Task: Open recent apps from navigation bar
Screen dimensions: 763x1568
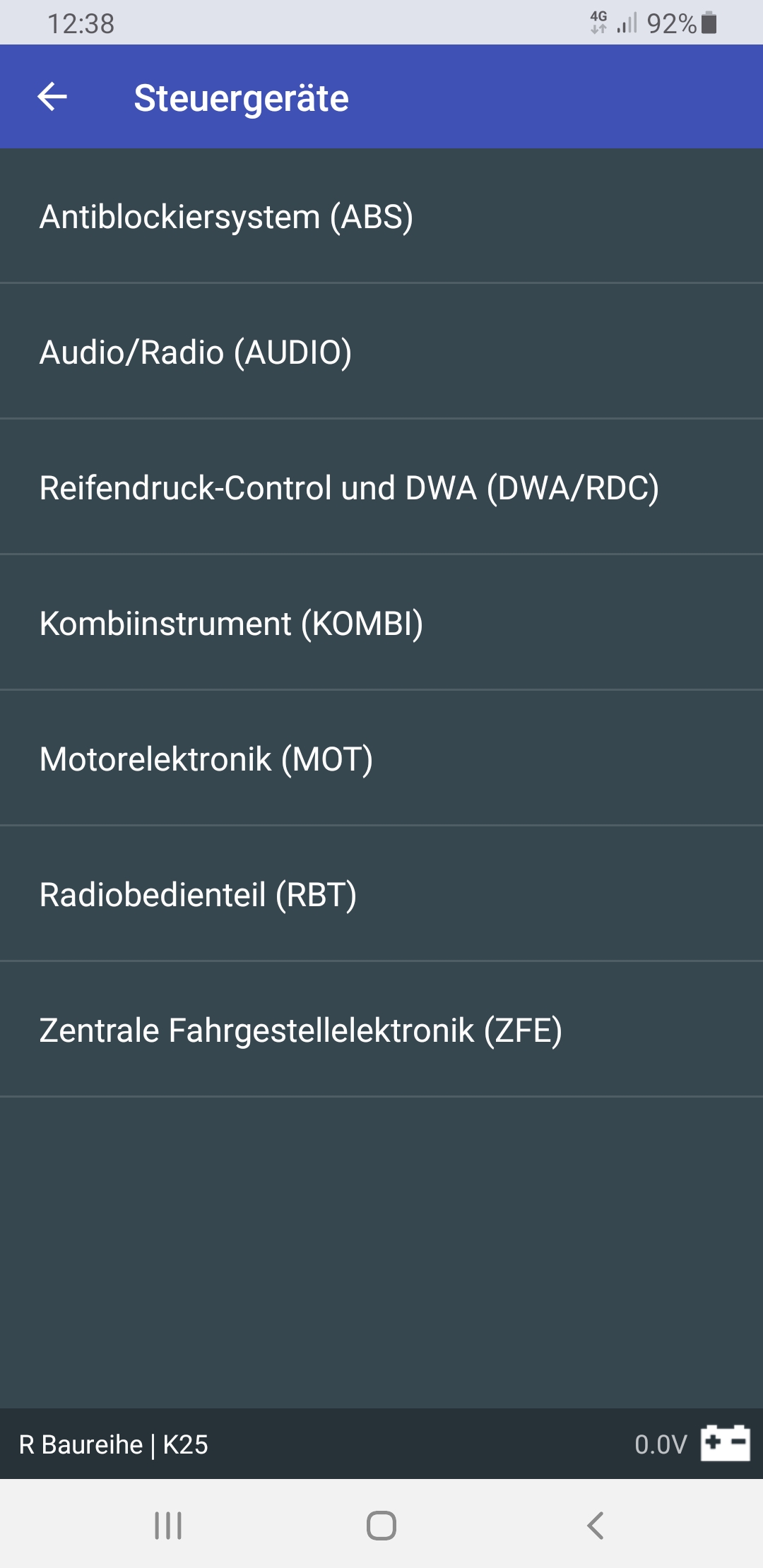Action: point(168,1526)
